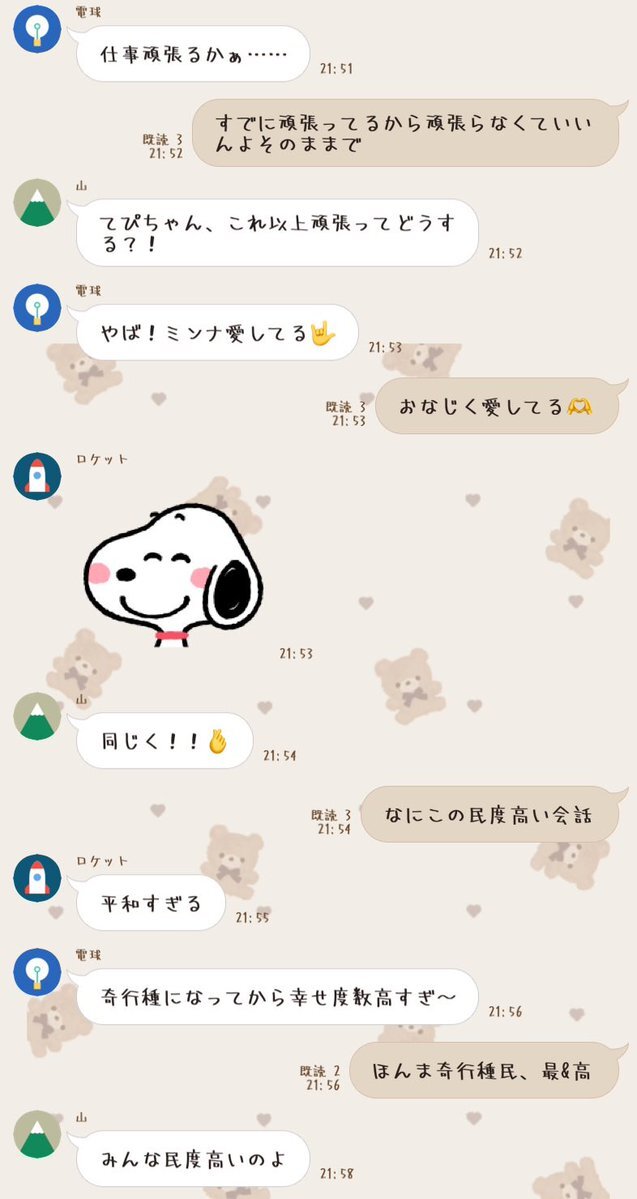Open 山's avatar beside てぴちゃん message
This screenshot has width=637, height=1199.
click(37, 203)
